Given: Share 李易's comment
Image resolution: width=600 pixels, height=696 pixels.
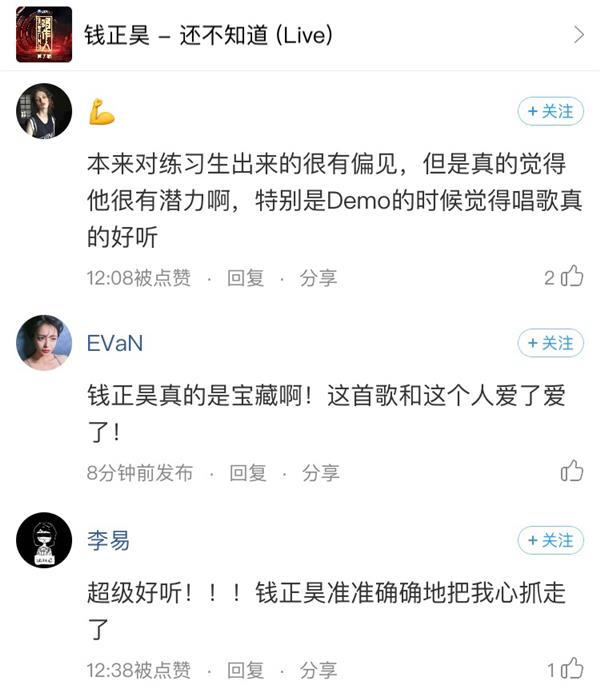Looking at the screenshot, I should 319,670.
